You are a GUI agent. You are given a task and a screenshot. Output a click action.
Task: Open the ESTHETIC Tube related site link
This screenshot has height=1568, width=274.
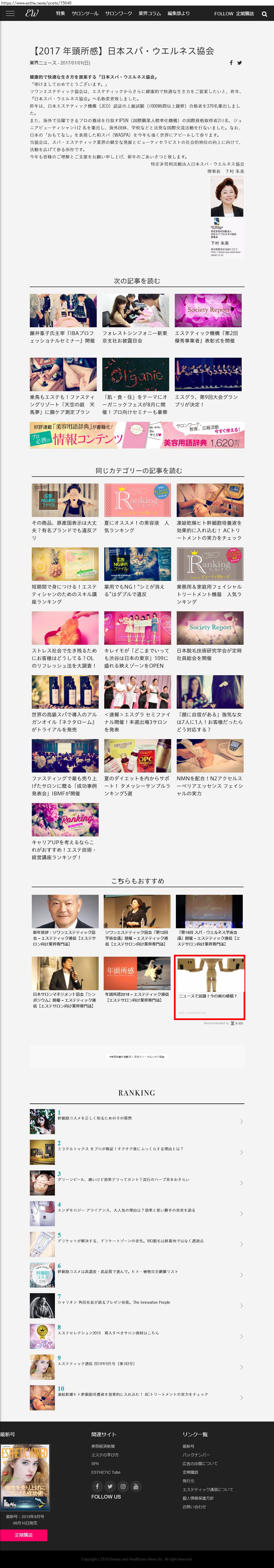(106, 1472)
